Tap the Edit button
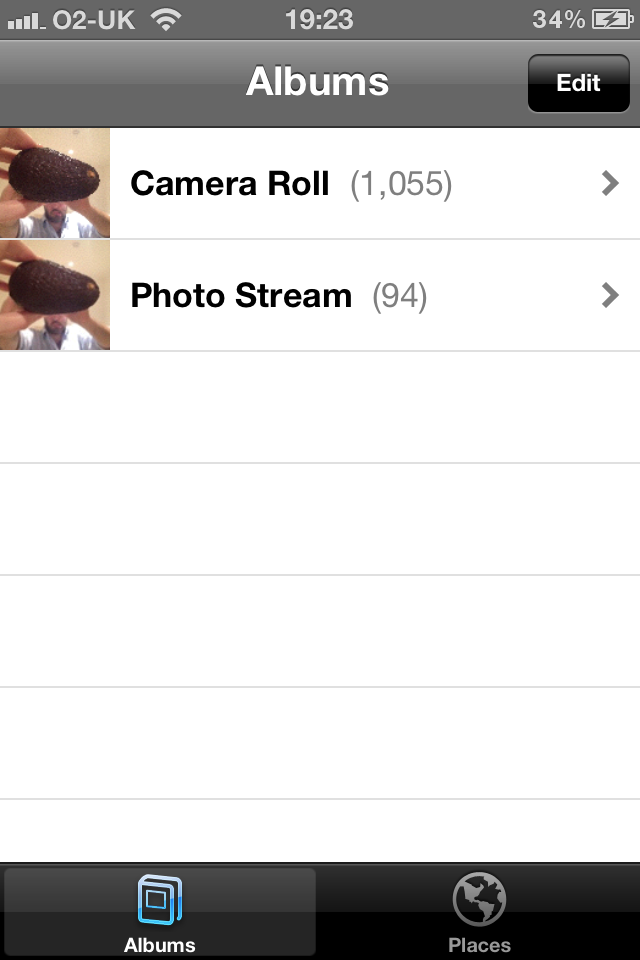The width and height of the screenshot is (640, 960). pos(578,83)
